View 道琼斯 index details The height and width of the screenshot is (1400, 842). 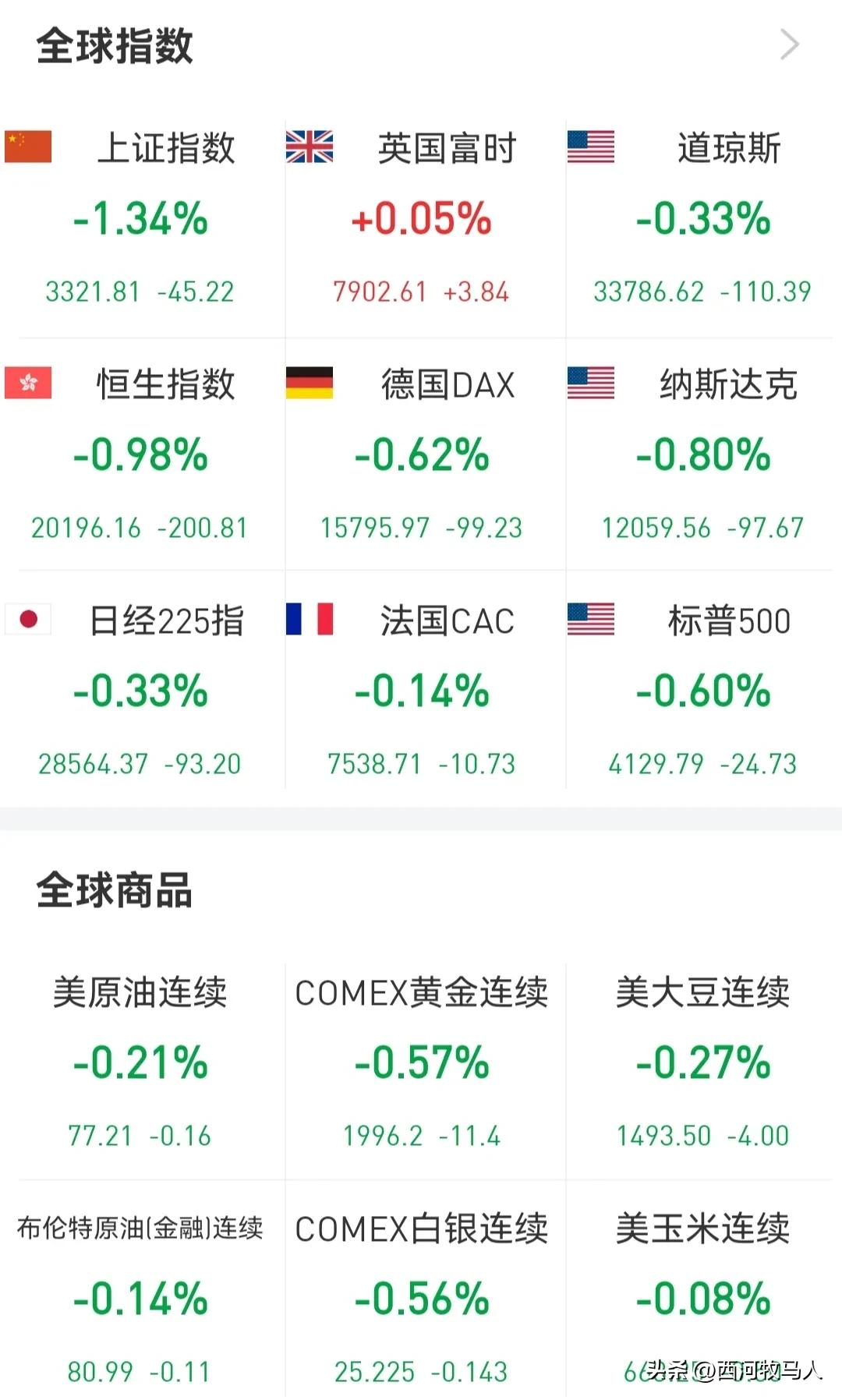click(704, 219)
